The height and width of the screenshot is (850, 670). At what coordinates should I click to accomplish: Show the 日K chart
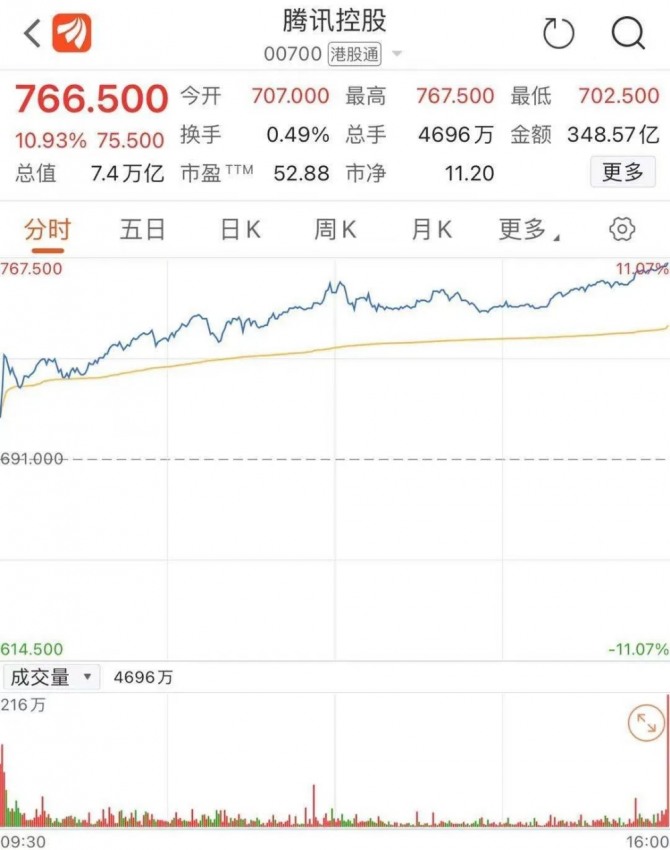tap(240, 230)
